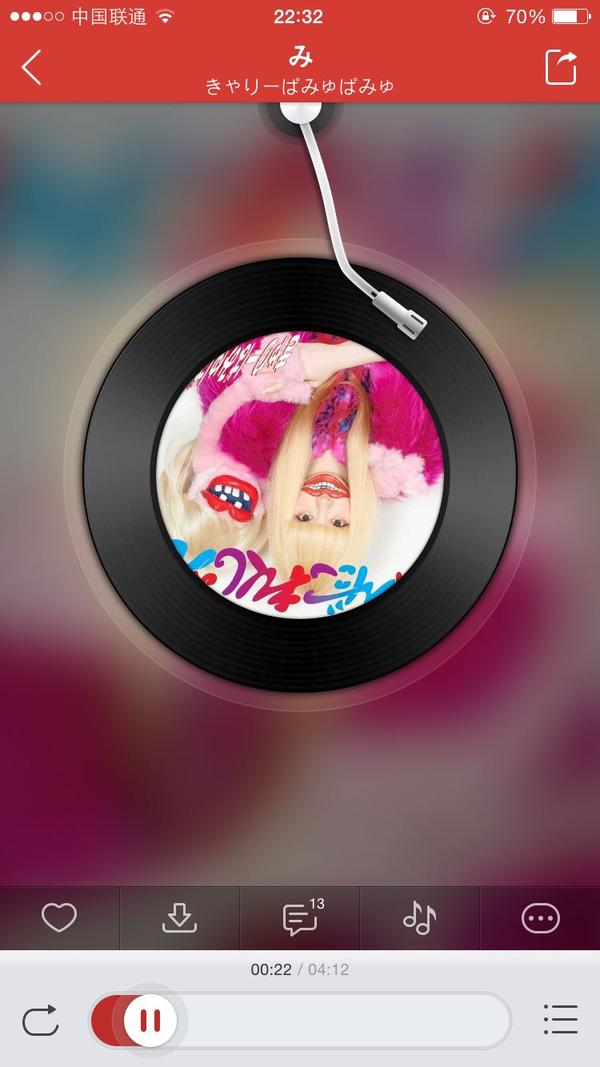
Task: Change the repeat mode
Action: (40, 1021)
